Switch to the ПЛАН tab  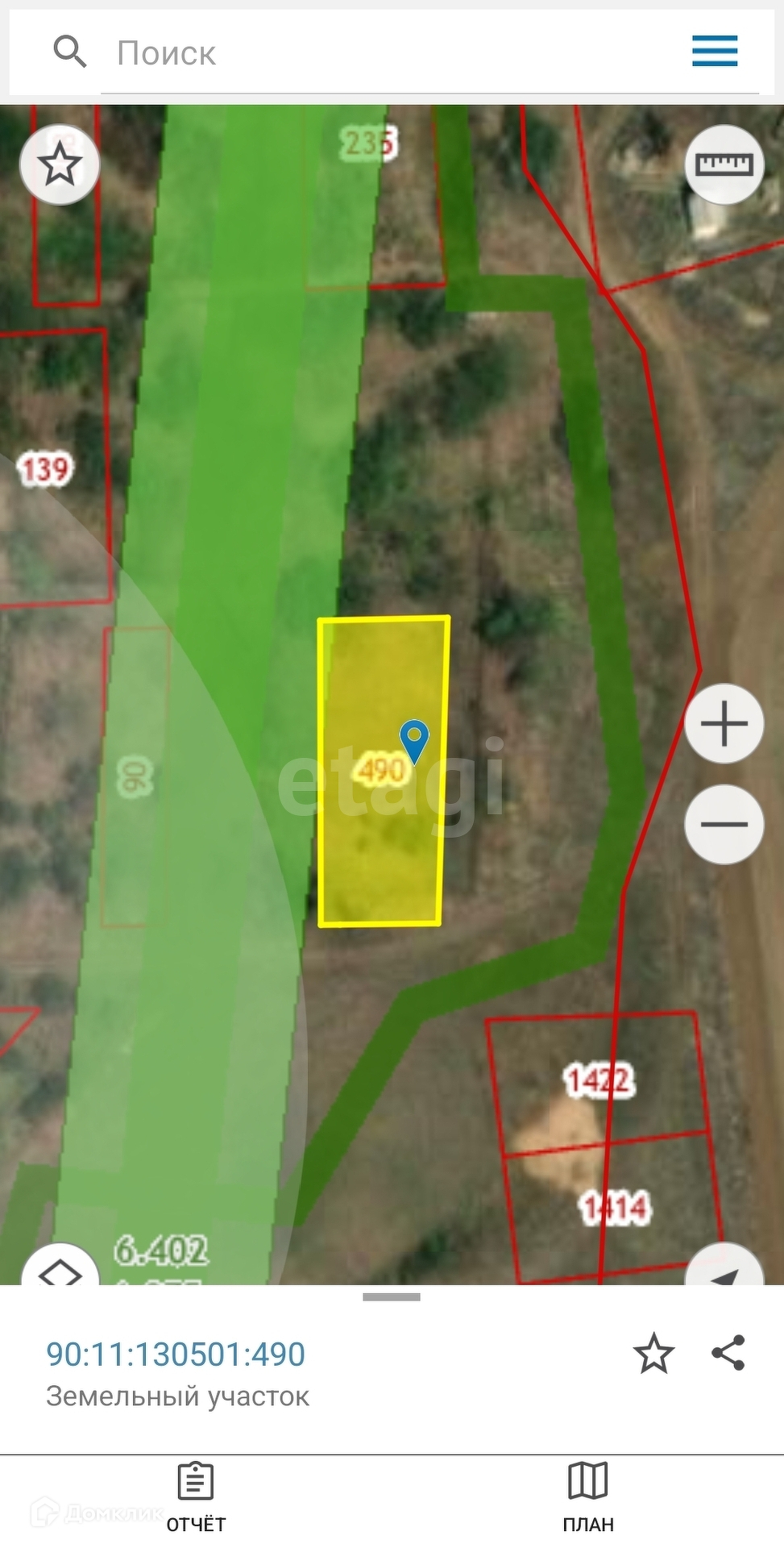[588, 1498]
